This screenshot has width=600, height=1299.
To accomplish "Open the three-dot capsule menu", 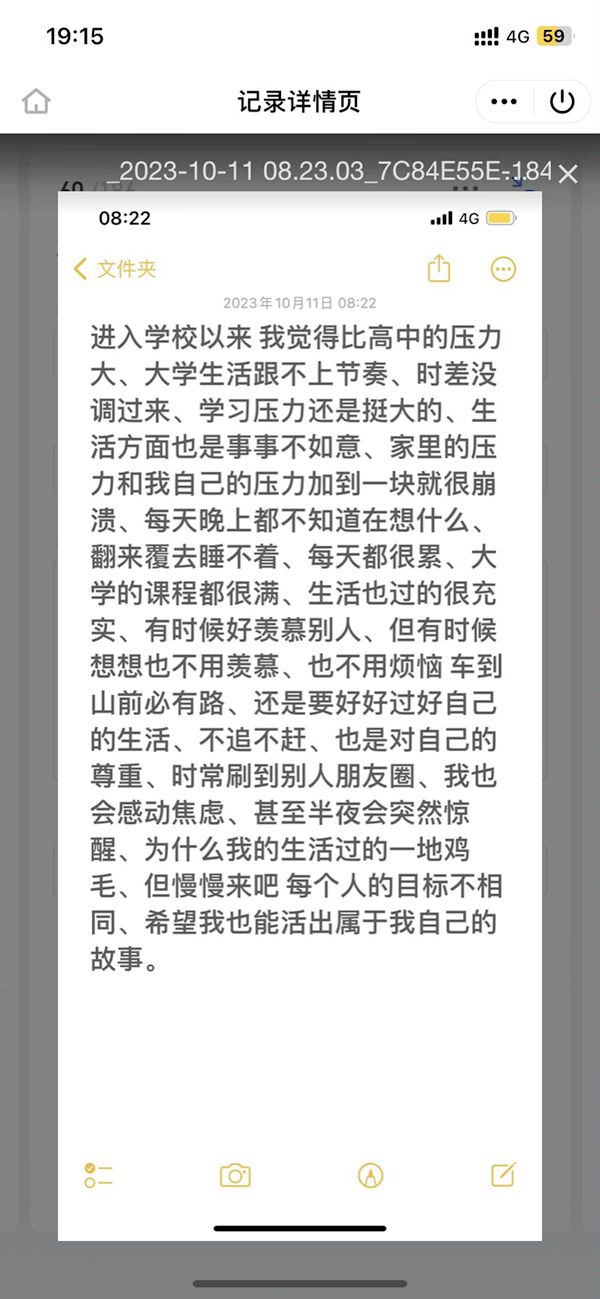I will [505, 101].
